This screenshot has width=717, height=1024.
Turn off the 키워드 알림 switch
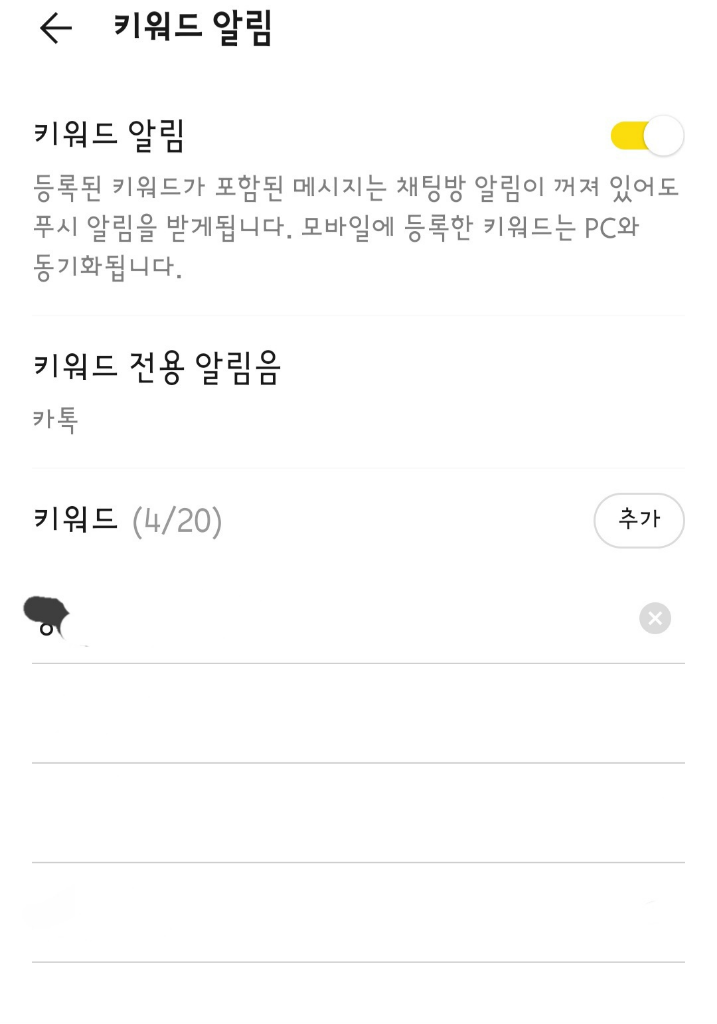(x=646, y=136)
